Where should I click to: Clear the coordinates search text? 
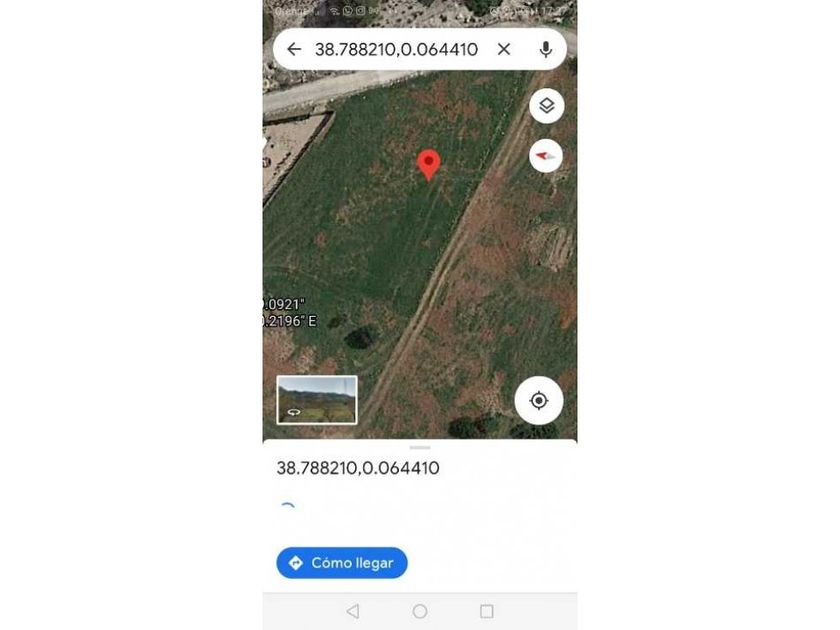504,49
